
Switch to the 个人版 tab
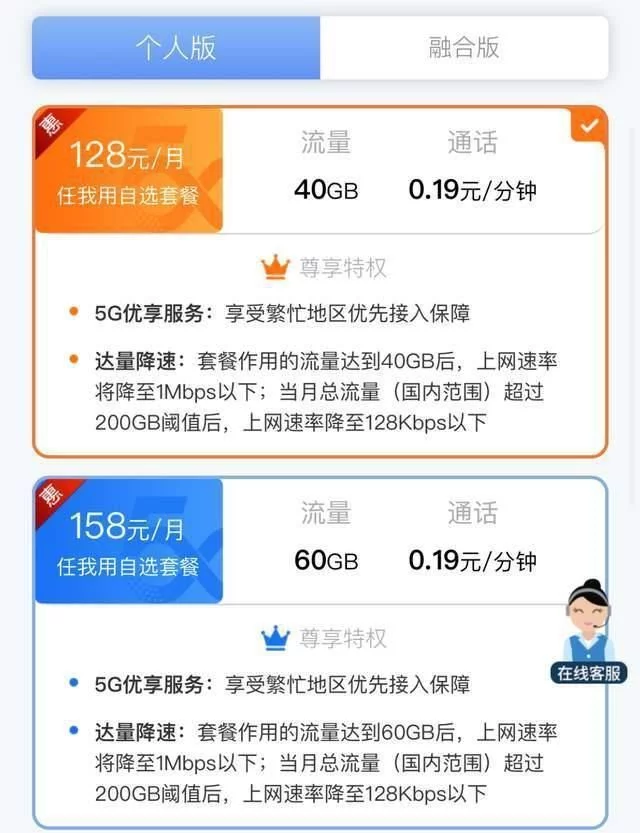click(176, 48)
